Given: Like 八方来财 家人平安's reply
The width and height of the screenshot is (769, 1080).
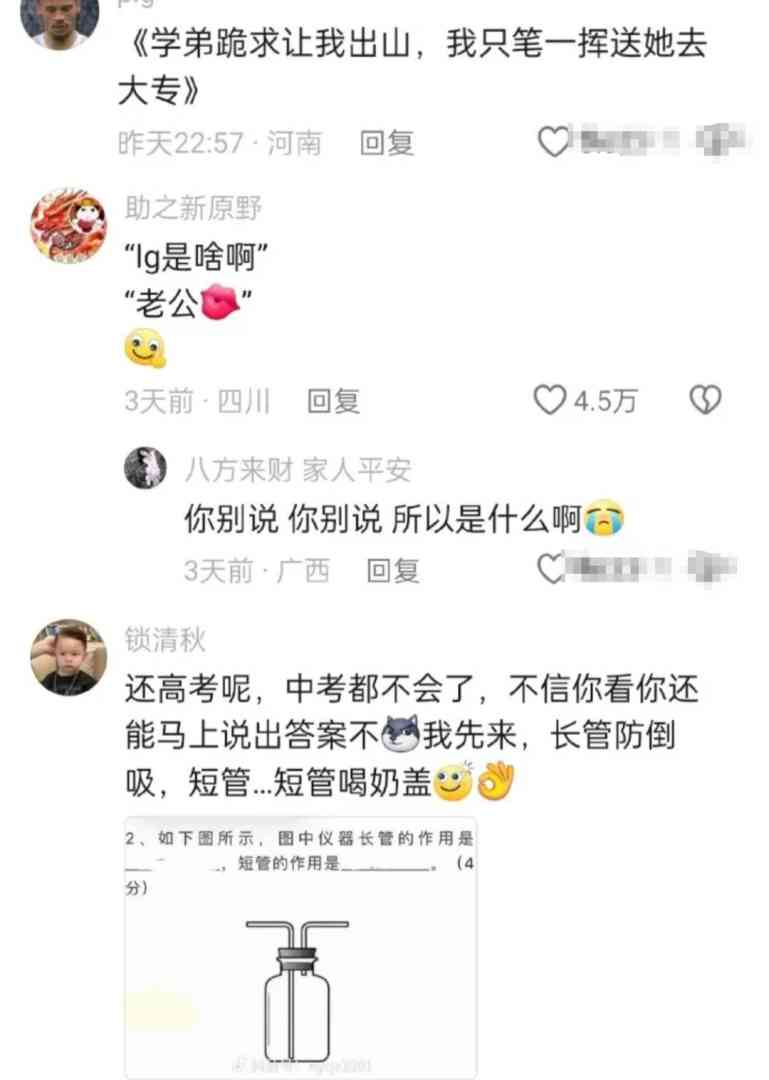Looking at the screenshot, I should (x=553, y=569).
